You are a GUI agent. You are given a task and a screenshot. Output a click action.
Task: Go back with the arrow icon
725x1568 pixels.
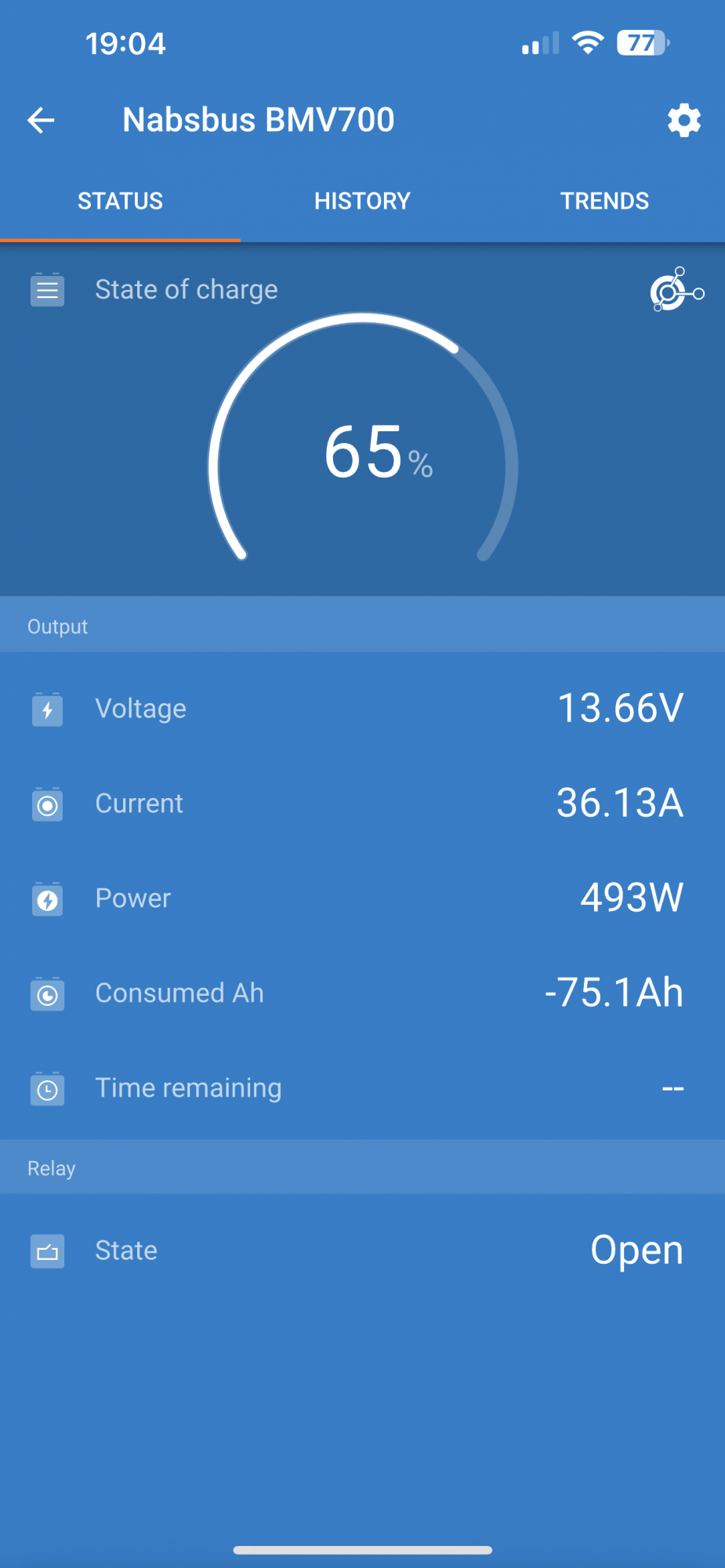point(41,120)
